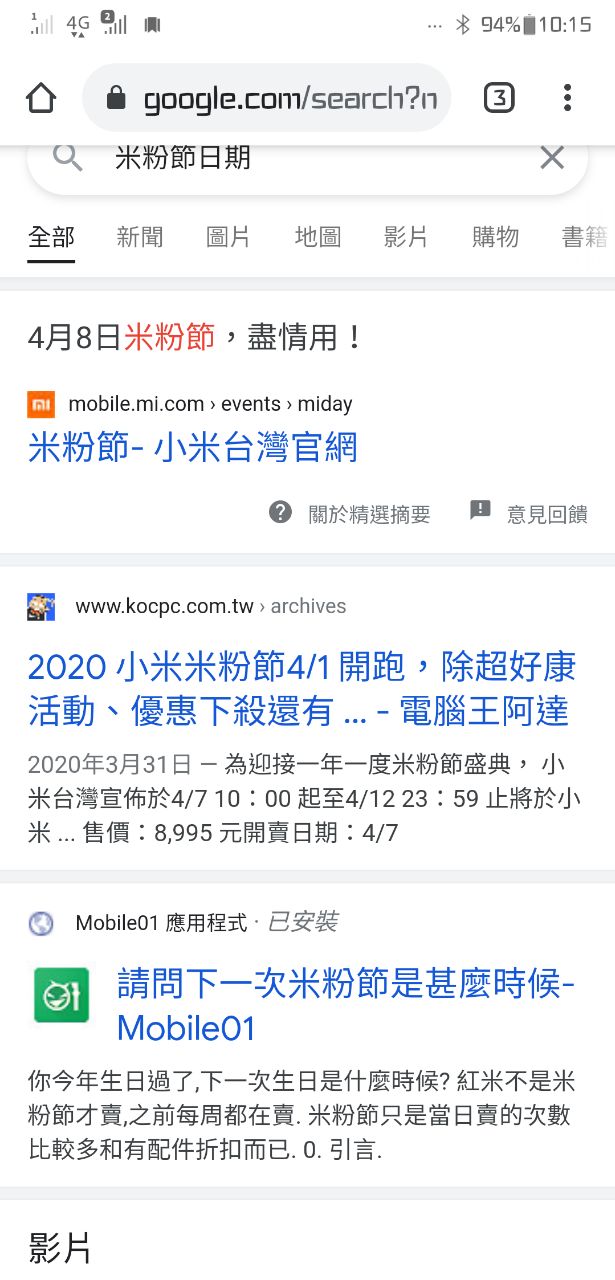The image size is (615, 1280).
Task: Open the 電腦王阿達 article on 2020 小米米粉節
Action: tap(298, 689)
